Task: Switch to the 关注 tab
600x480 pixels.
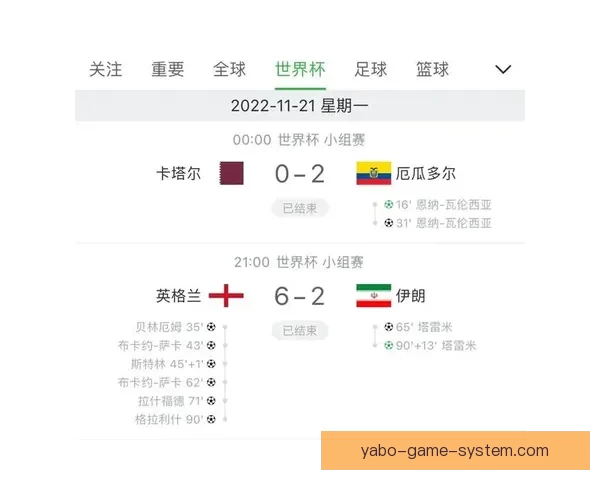Action: [x=106, y=69]
